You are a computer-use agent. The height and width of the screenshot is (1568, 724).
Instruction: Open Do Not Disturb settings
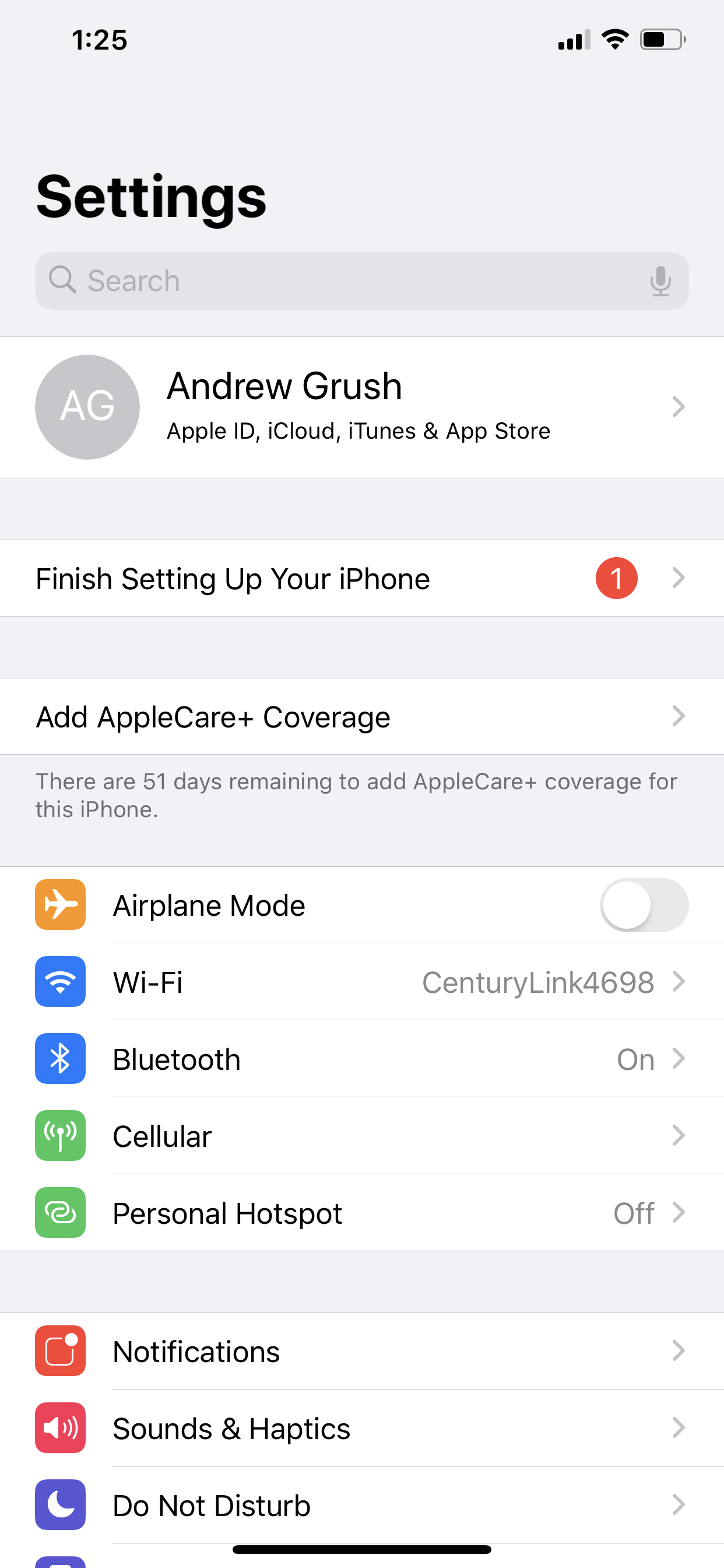361,1504
